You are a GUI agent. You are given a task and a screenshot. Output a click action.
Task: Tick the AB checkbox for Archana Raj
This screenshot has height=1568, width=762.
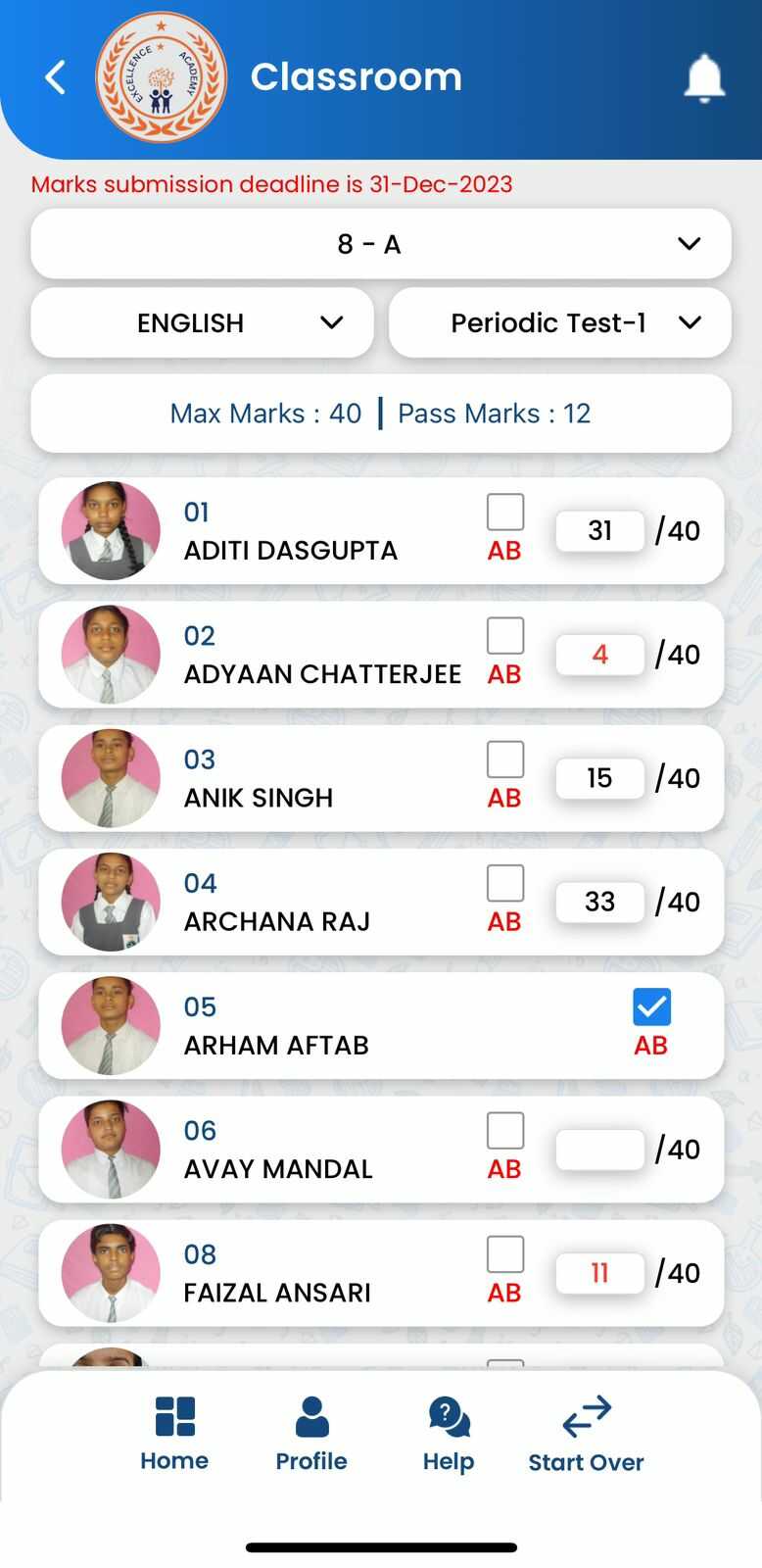tap(505, 883)
